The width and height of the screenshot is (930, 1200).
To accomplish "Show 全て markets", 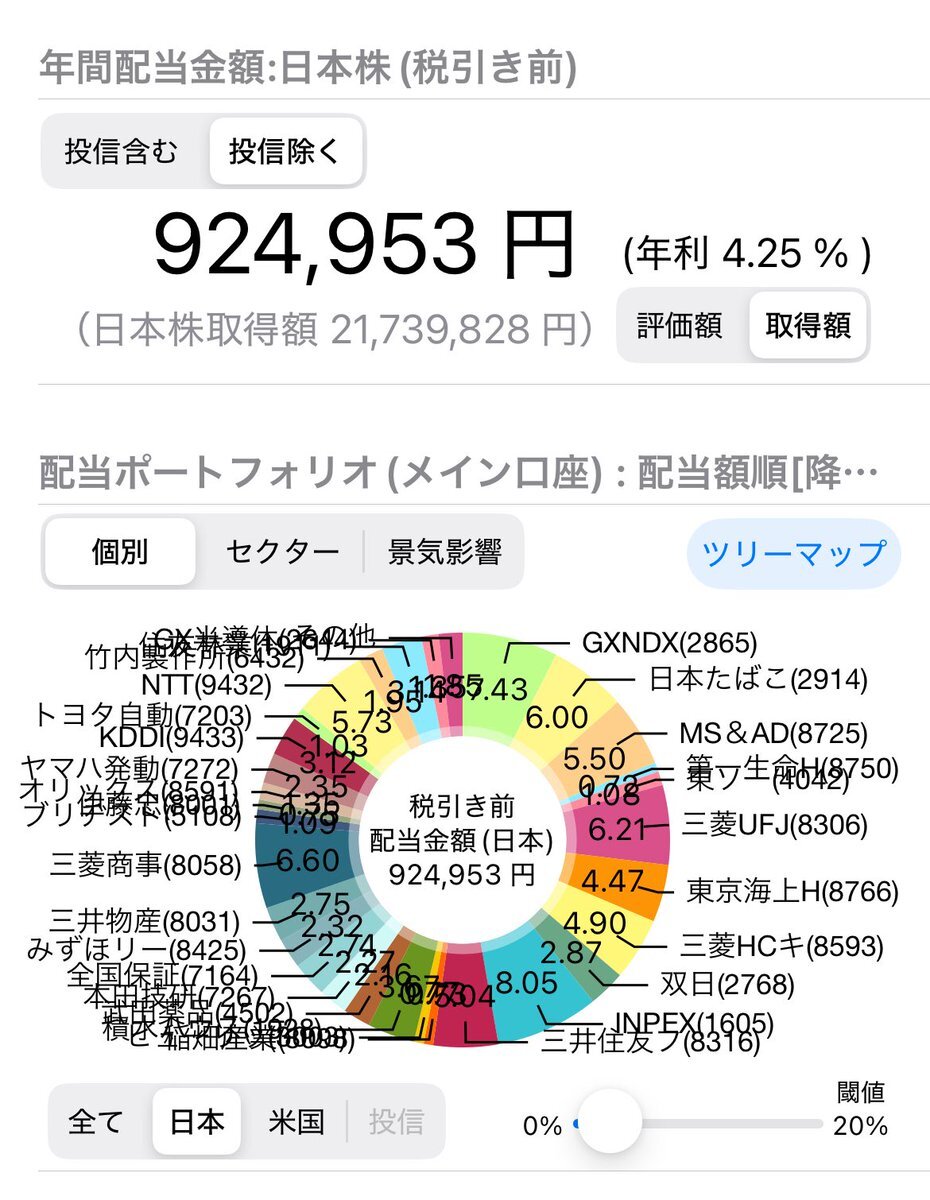I will [x=96, y=1122].
